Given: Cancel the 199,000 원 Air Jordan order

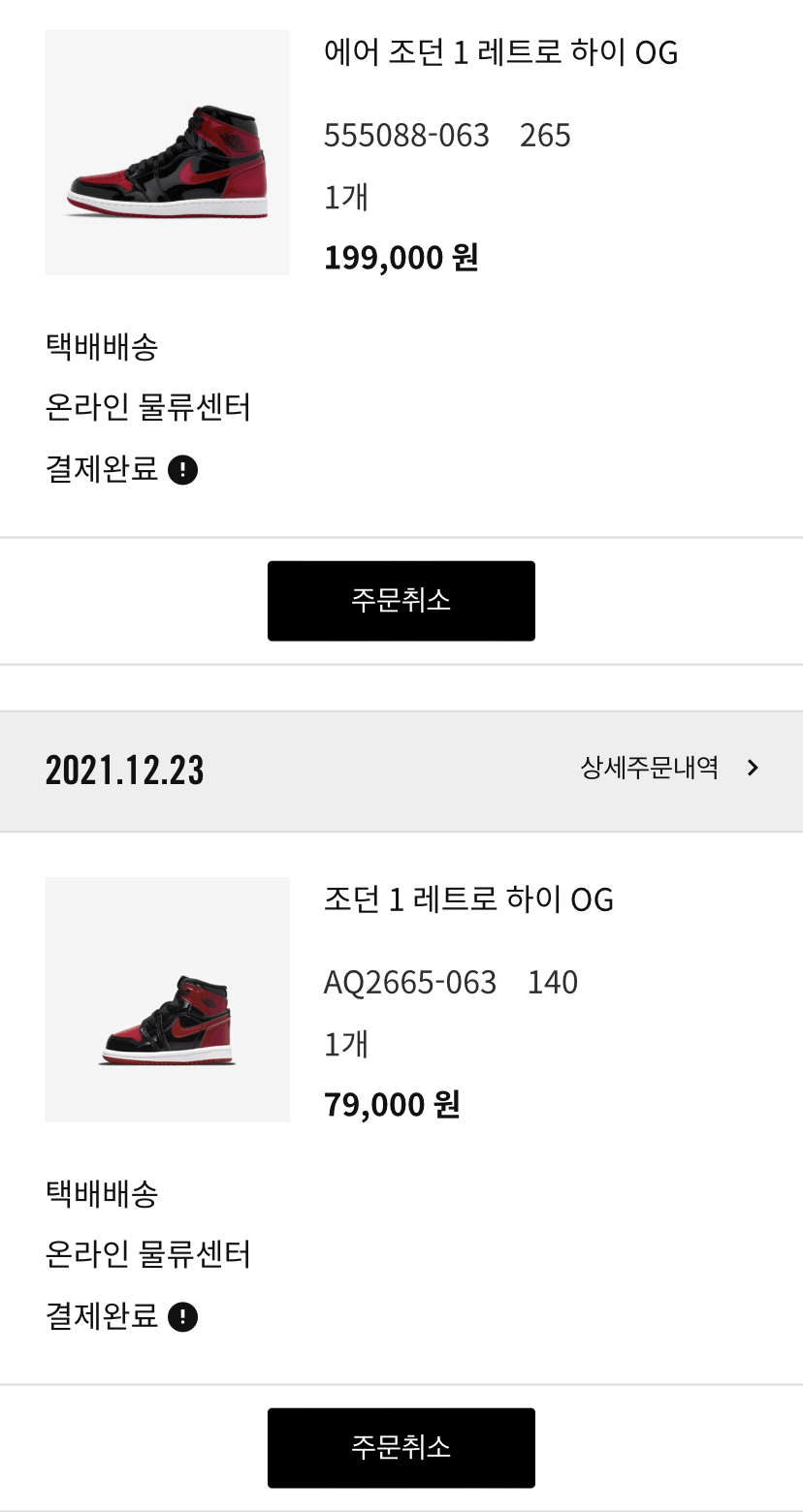Looking at the screenshot, I should coord(401,601).
